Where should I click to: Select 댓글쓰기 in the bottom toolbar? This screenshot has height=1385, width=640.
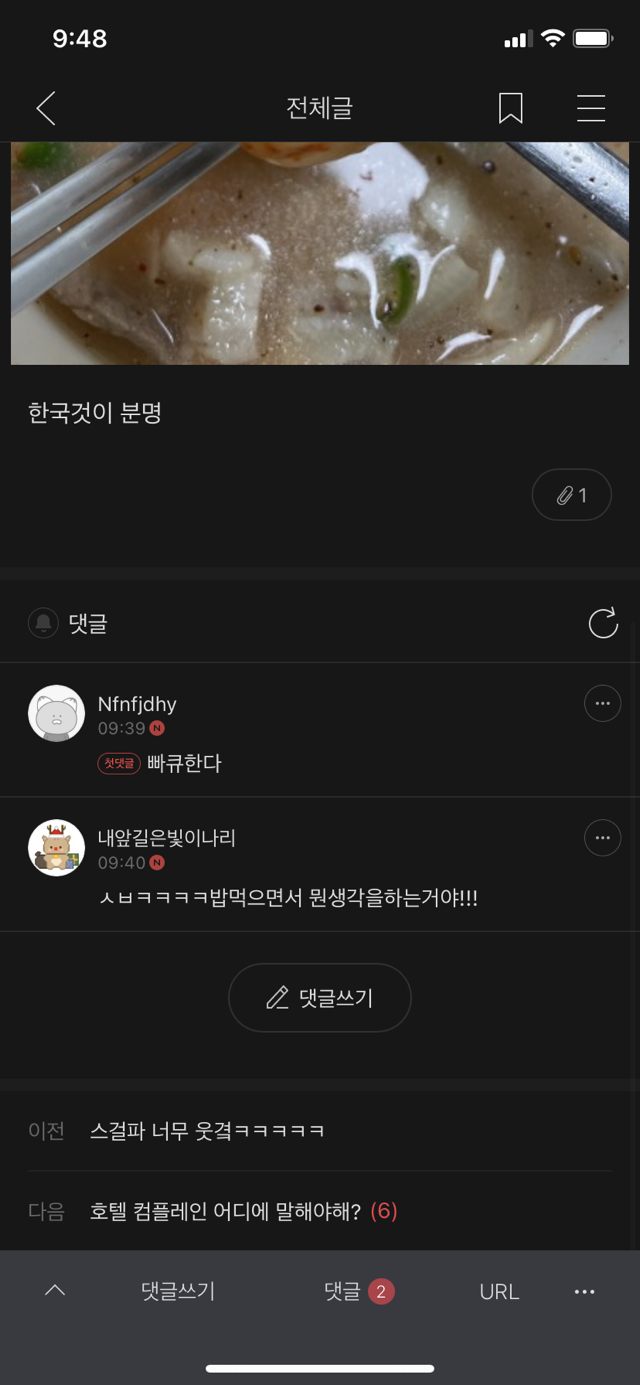tap(178, 1291)
